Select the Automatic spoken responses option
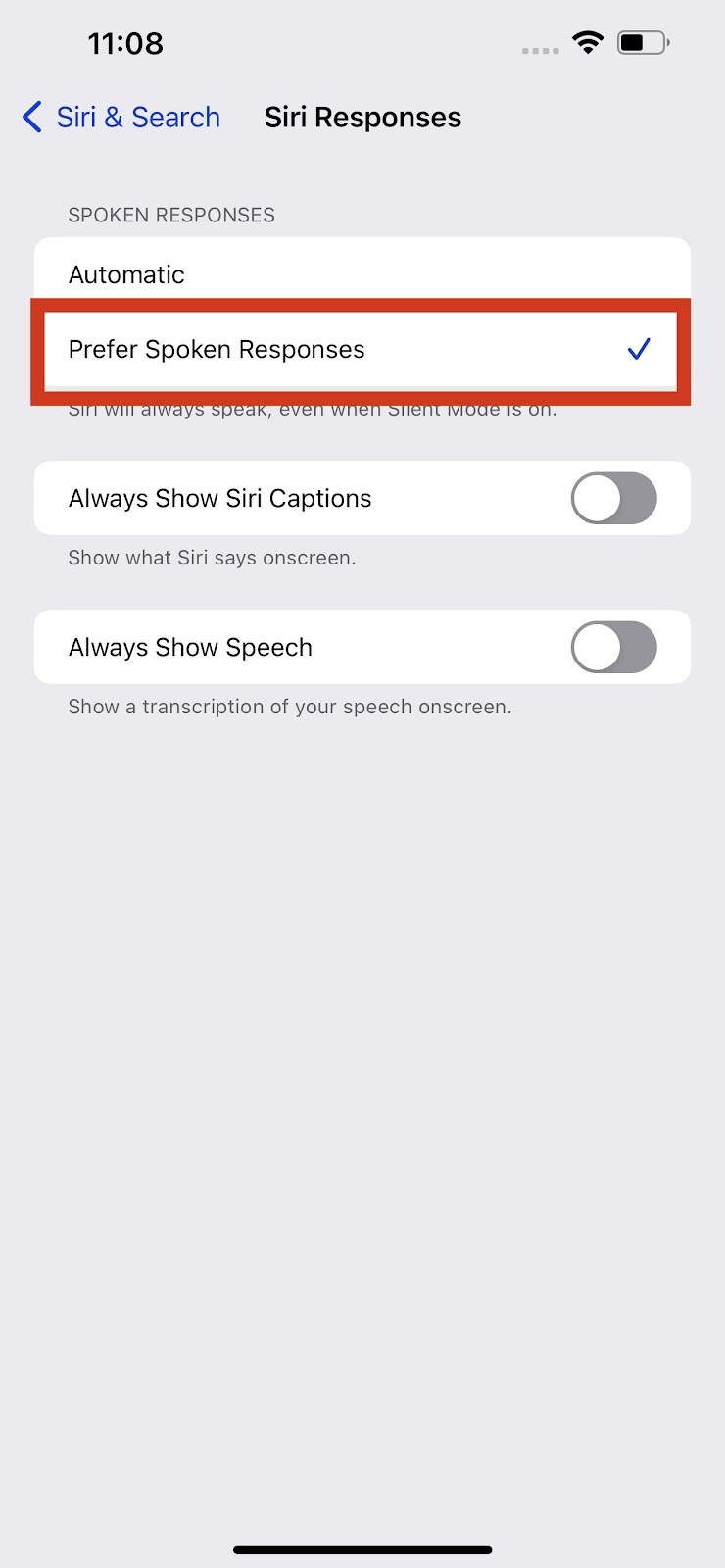725x1568 pixels. [361, 274]
